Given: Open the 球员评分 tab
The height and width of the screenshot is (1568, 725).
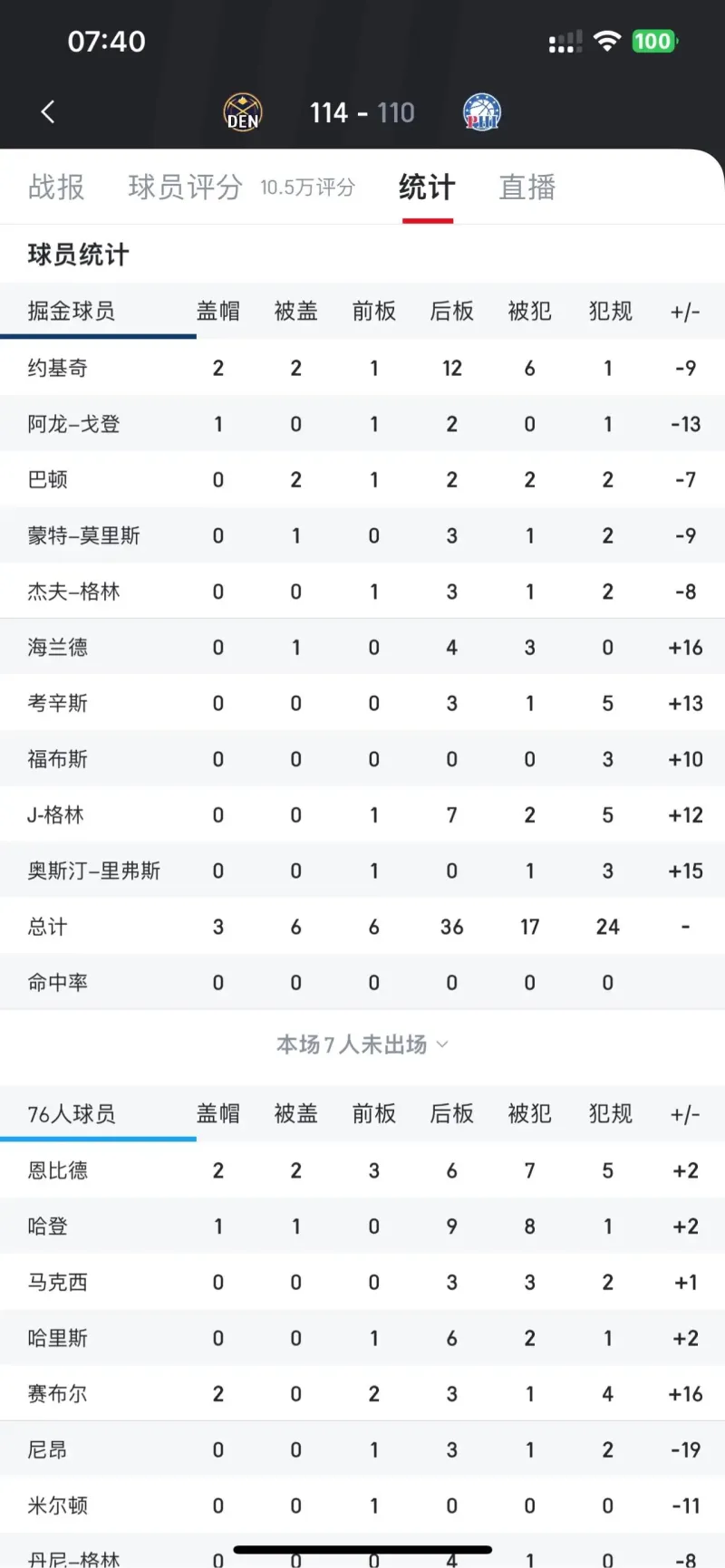Looking at the screenshot, I should coord(185,188).
